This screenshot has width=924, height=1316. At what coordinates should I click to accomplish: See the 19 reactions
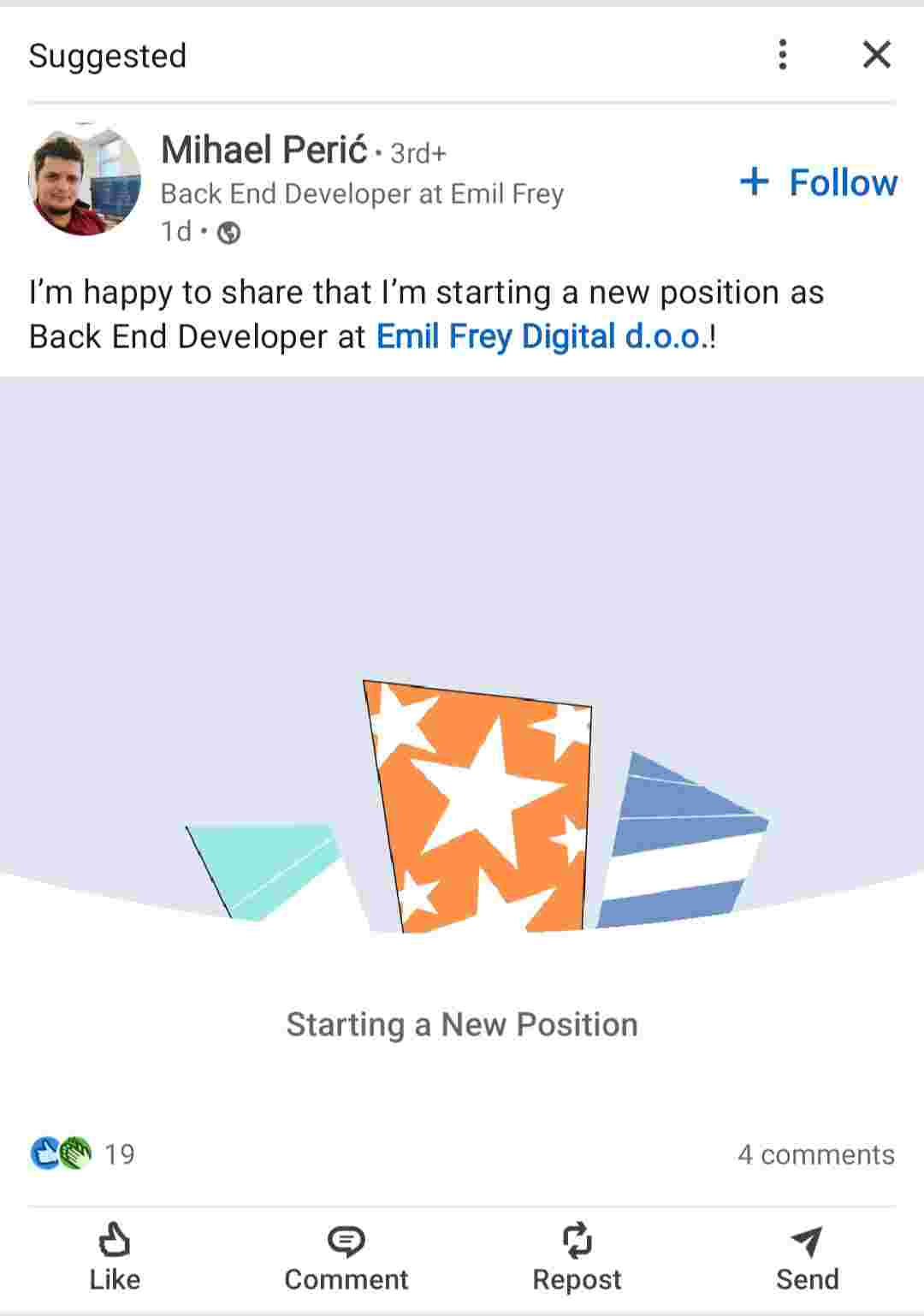coord(82,1153)
